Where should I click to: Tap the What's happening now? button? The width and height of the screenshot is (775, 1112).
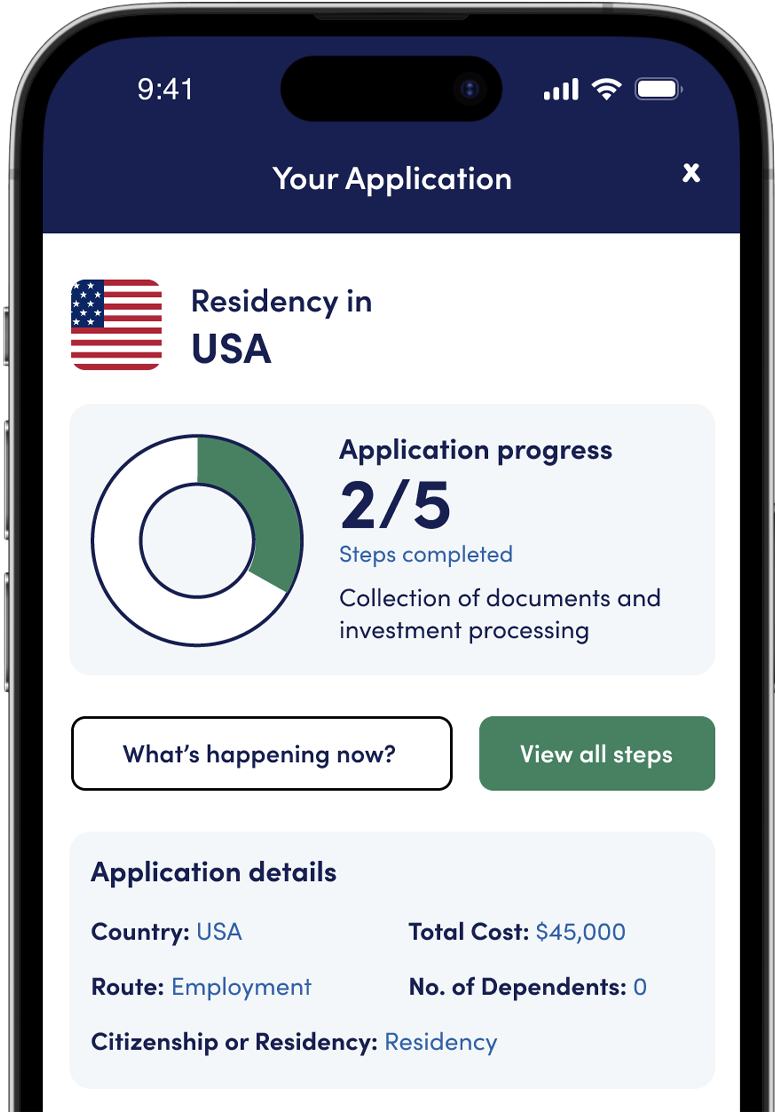(261, 754)
